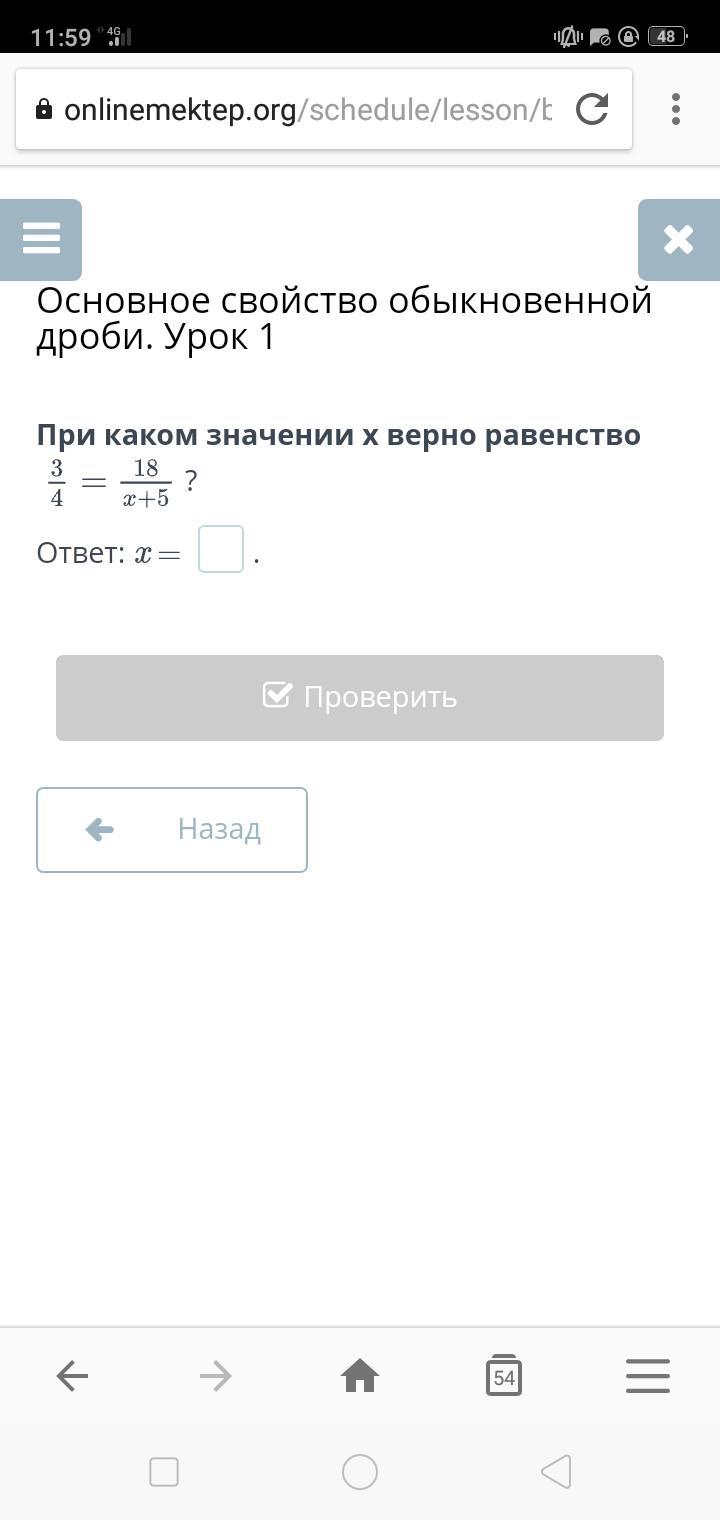Go to the browser home page
The height and width of the screenshot is (1520, 720).
[x=360, y=1377]
